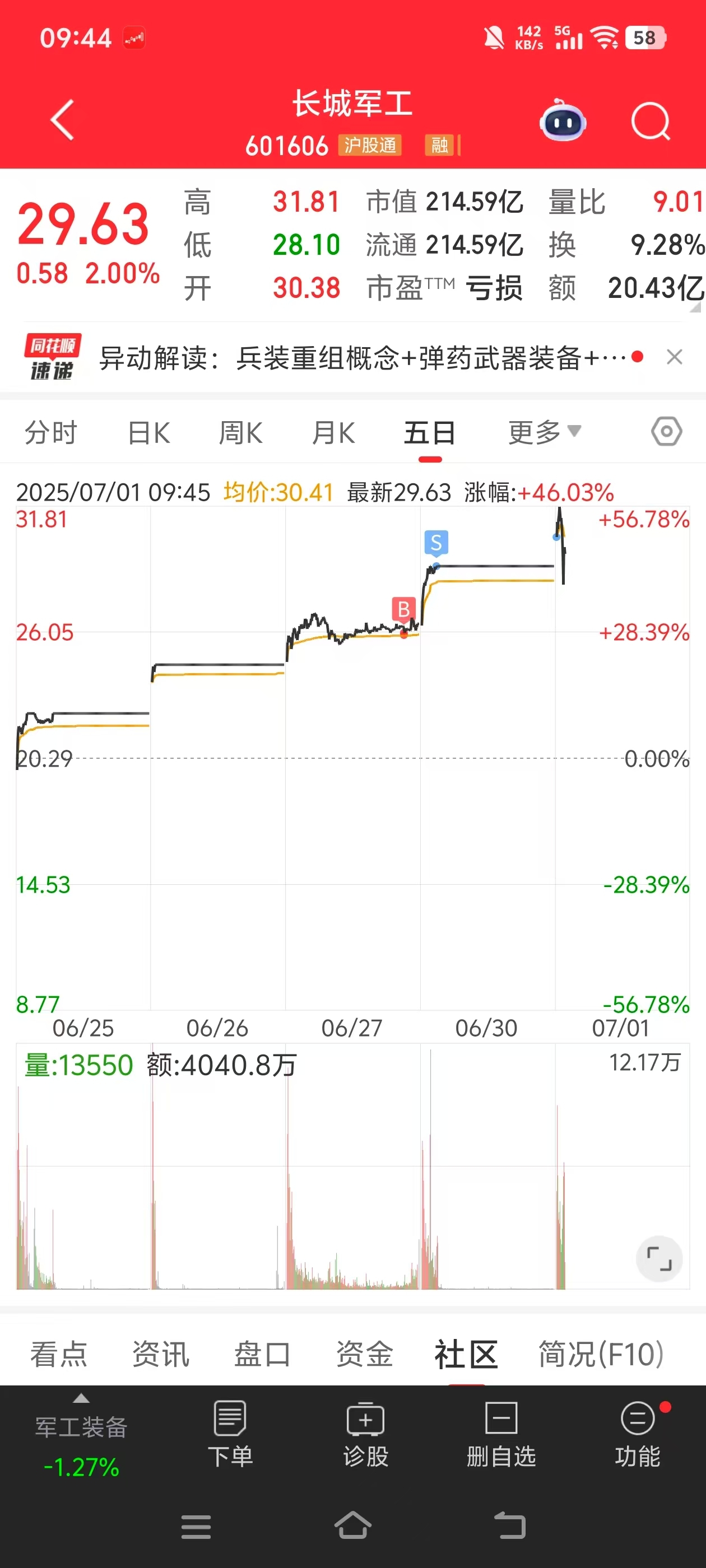
Task: Tap 下单 to place an order
Action: tap(230, 1434)
